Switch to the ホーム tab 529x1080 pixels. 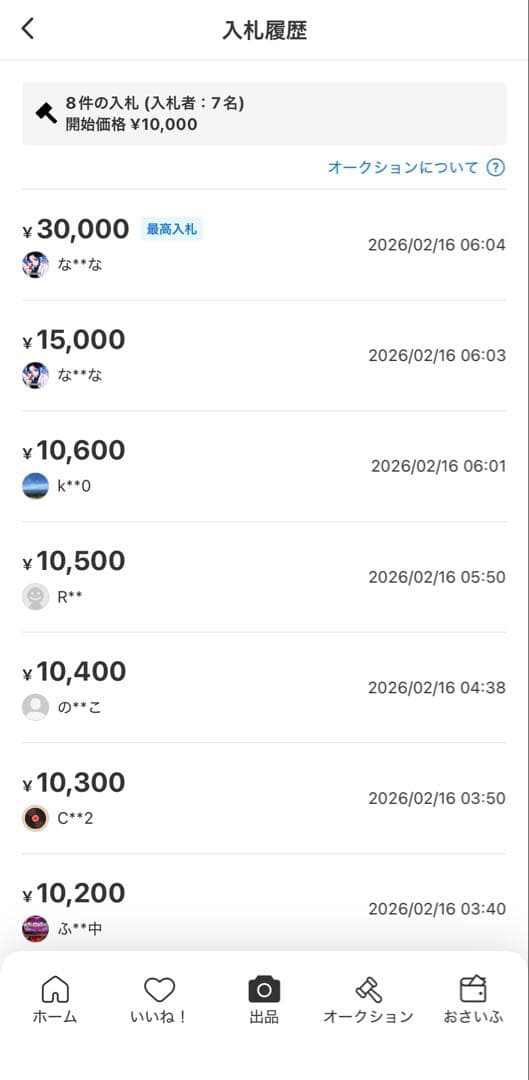[54, 1000]
